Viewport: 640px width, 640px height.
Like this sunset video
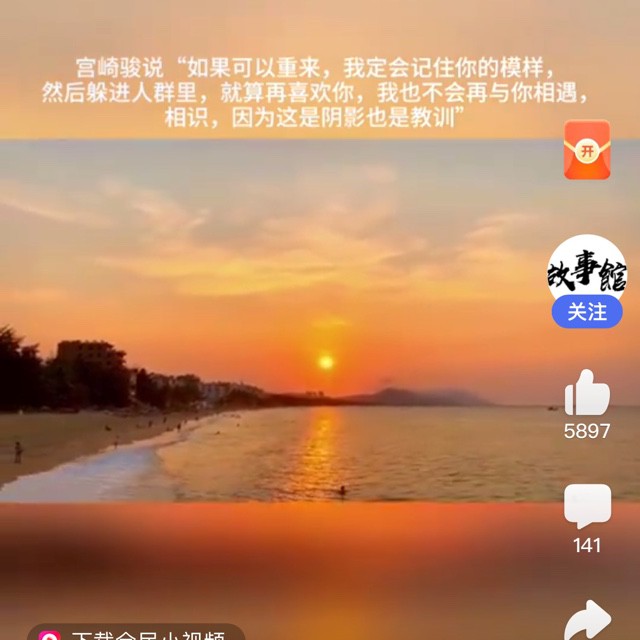point(587,392)
